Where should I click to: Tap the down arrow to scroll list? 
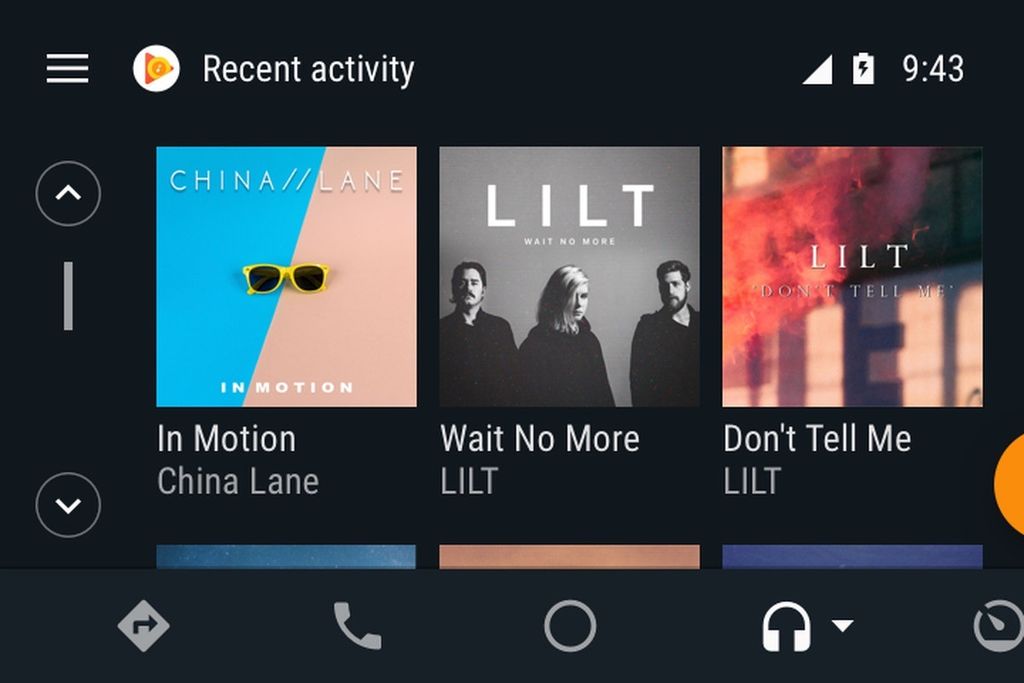coord(68,505)
